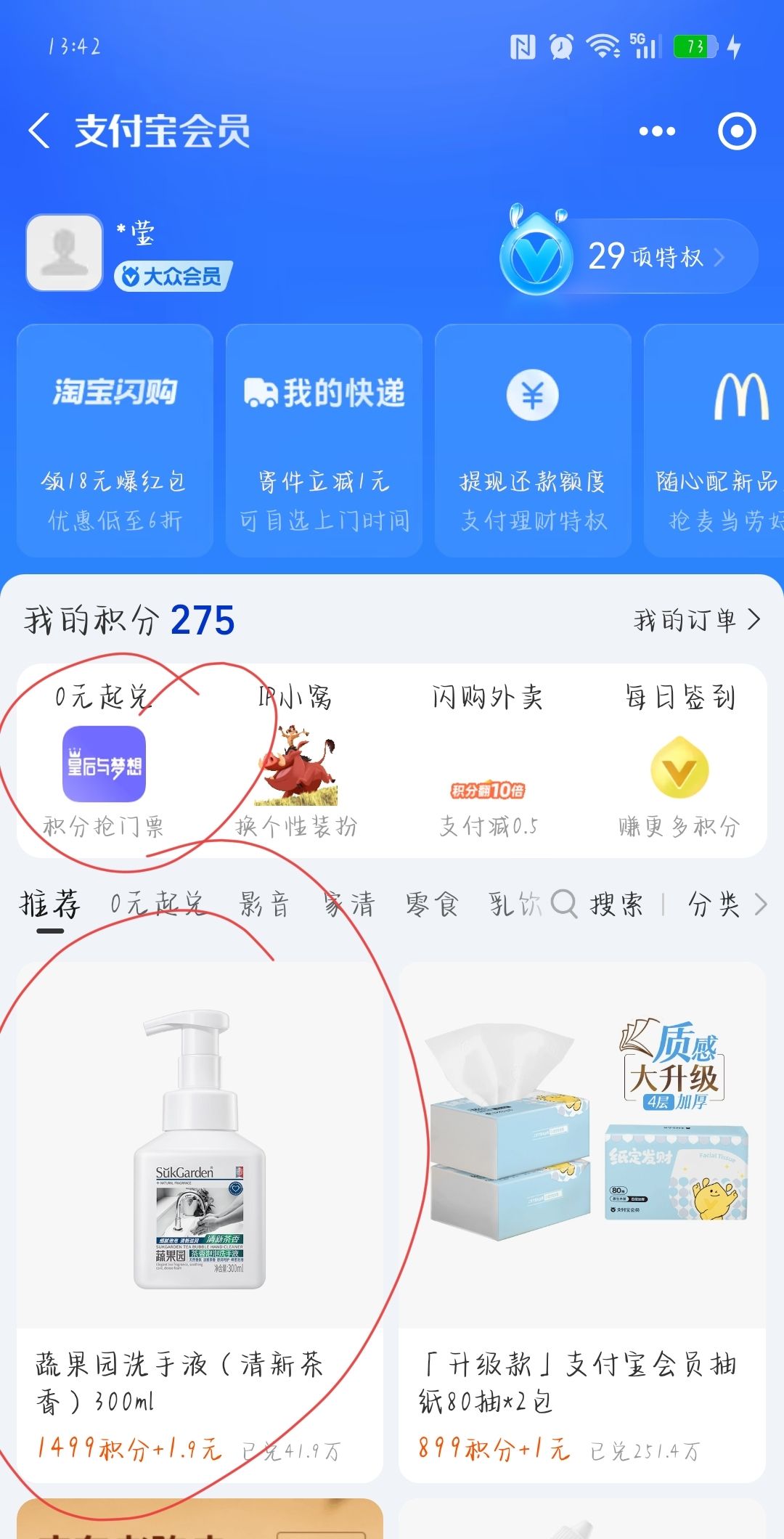Image resolution: width=784 pixels, height=1539 pixels.
Task: Open the 提现还款额度 card
Action: [533, 440]
